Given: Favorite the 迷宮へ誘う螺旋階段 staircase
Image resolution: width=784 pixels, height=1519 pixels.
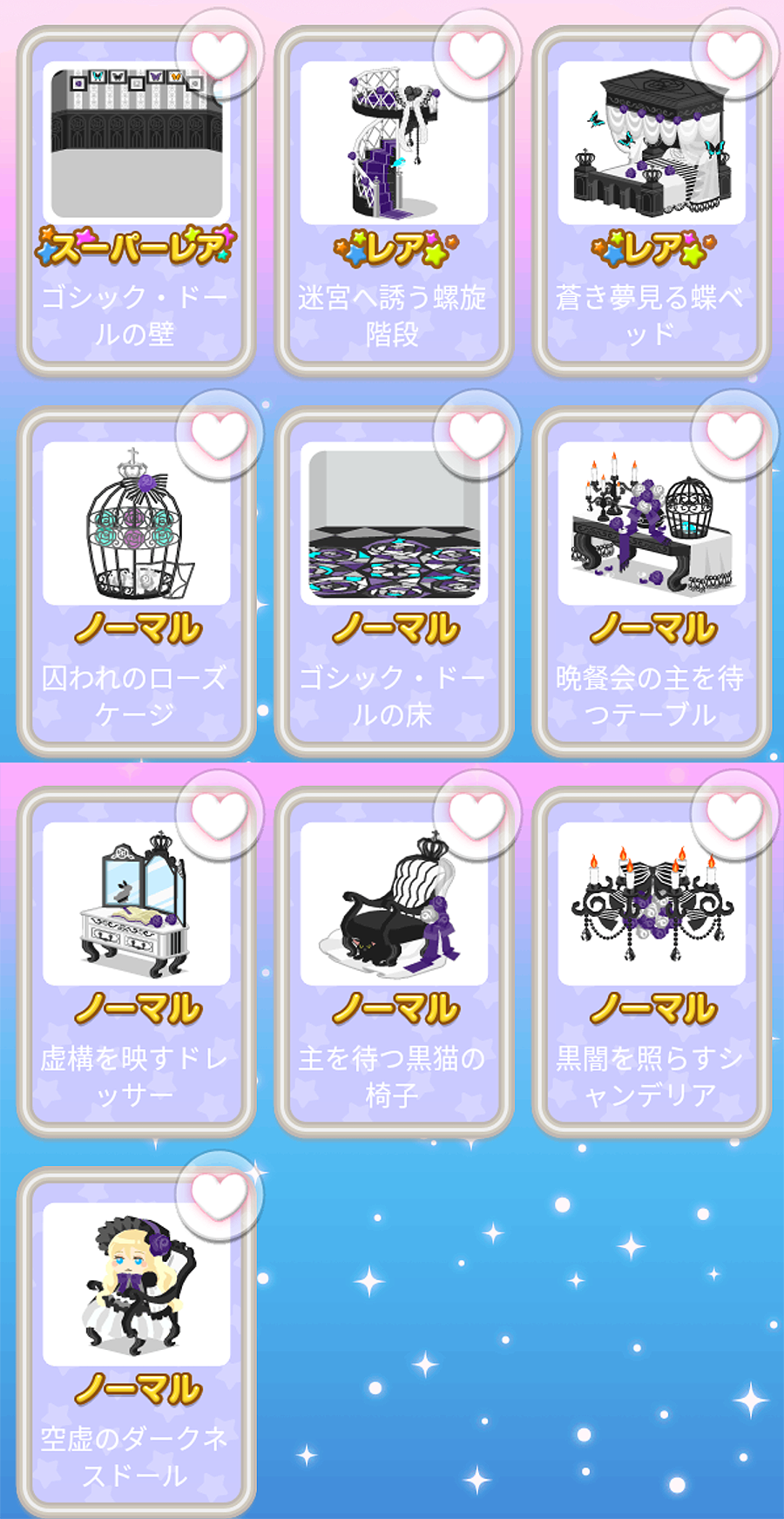Looking at the screenshot, I should click(x=476, y=52).
